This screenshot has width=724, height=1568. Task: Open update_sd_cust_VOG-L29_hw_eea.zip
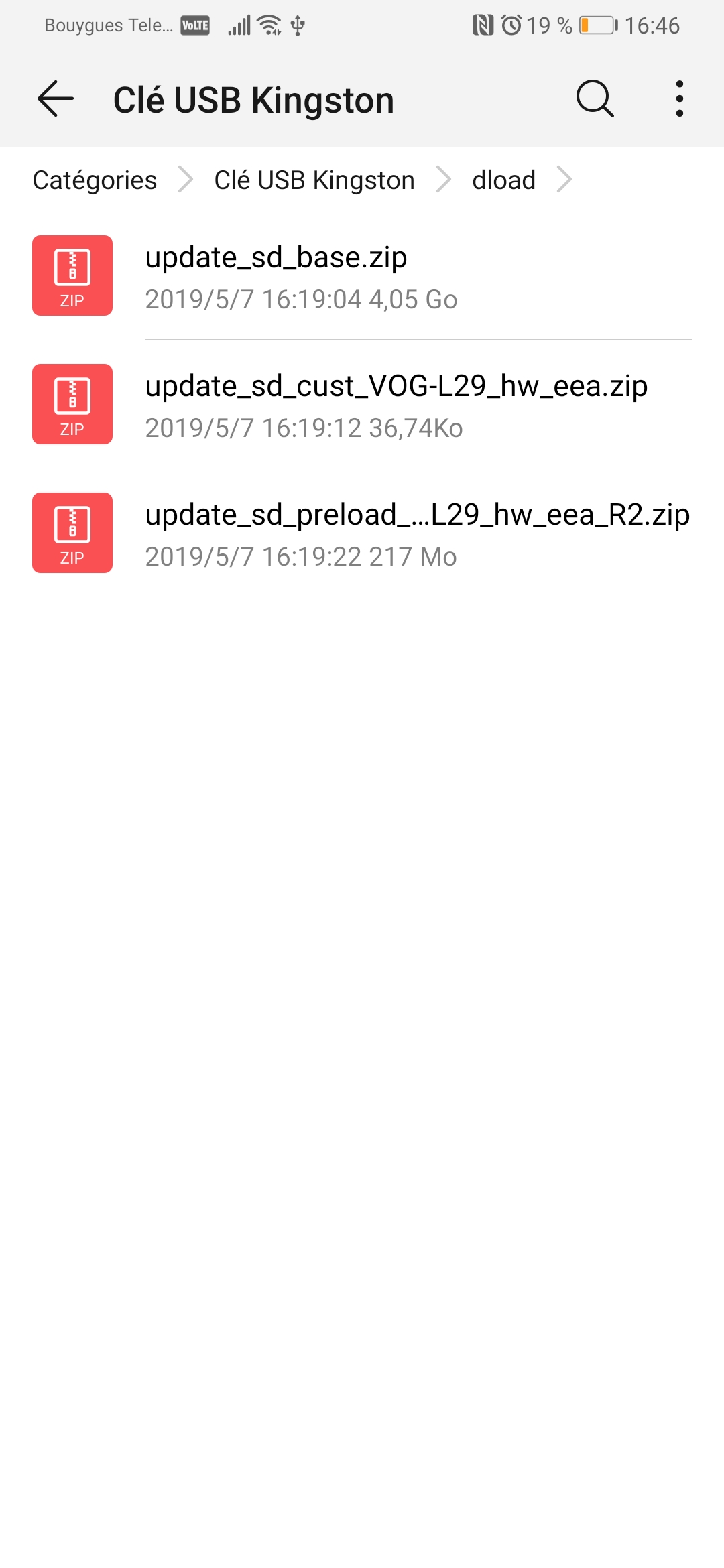(362, 404)
